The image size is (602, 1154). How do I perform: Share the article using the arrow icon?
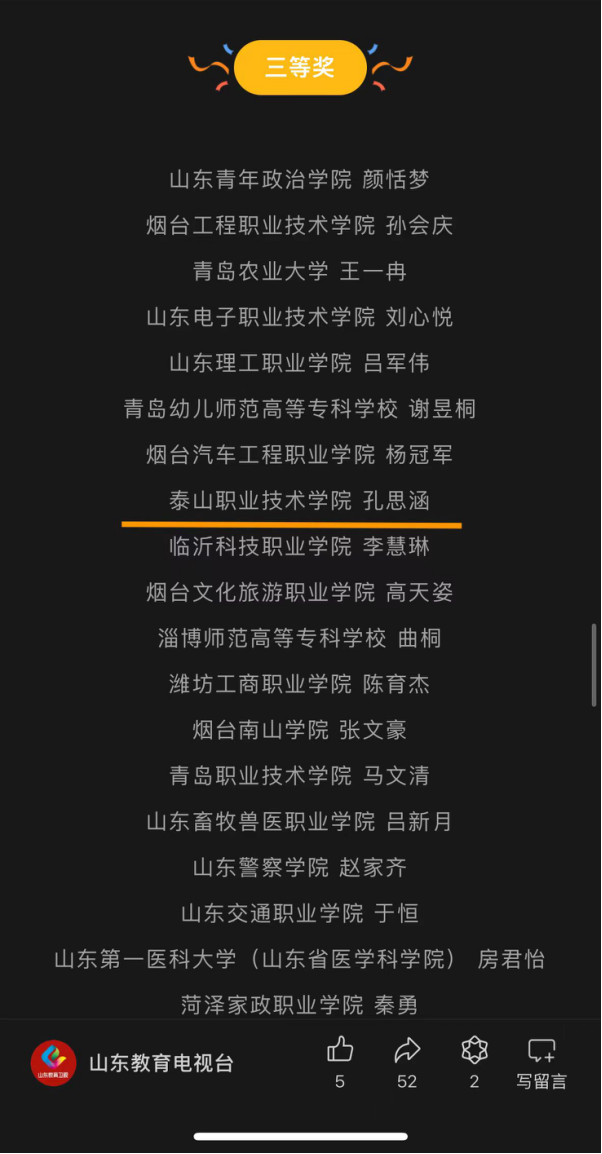[x=407, y=1050]
